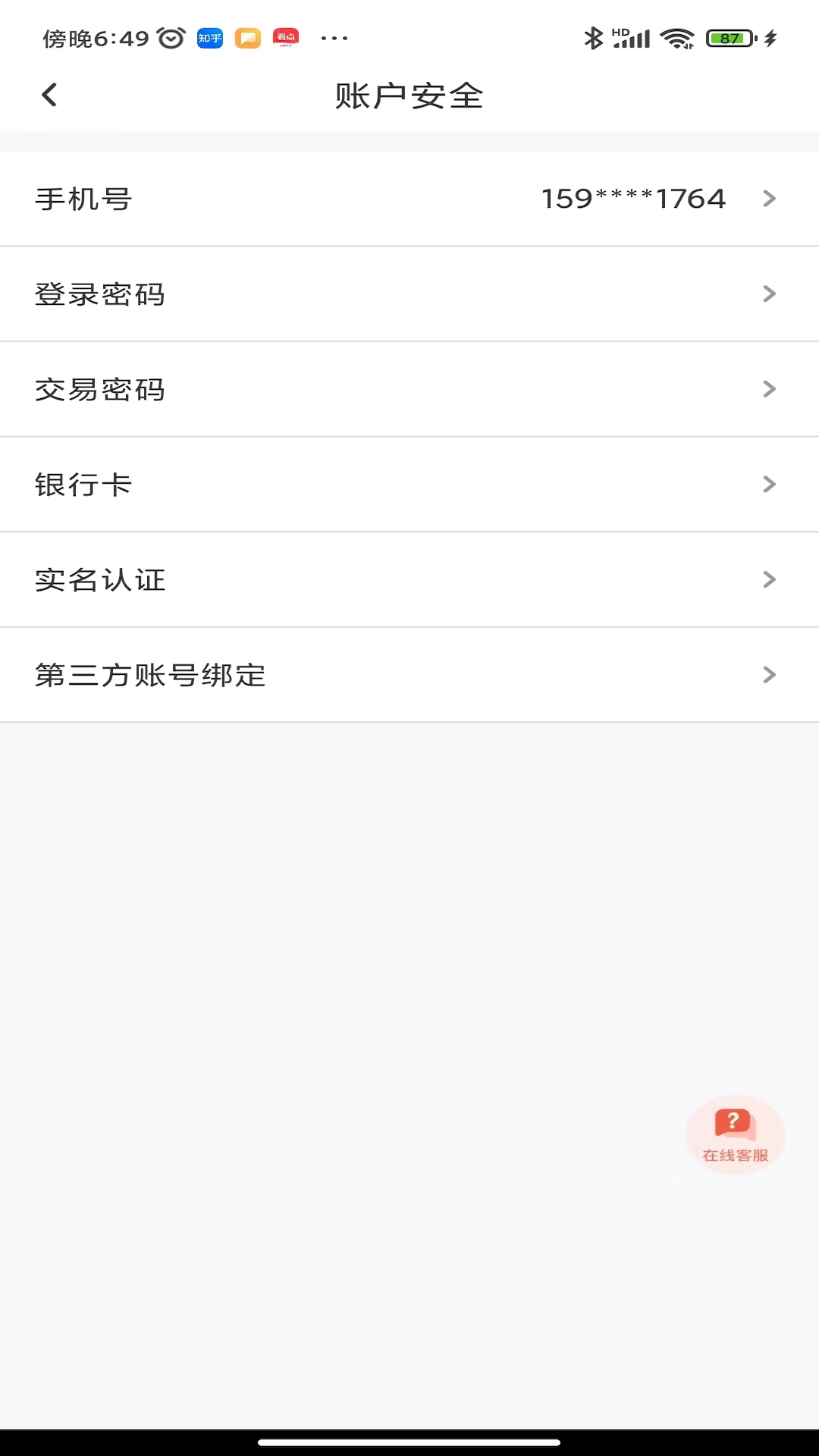Open the 手机号 phone number row

tap(409, 199)
